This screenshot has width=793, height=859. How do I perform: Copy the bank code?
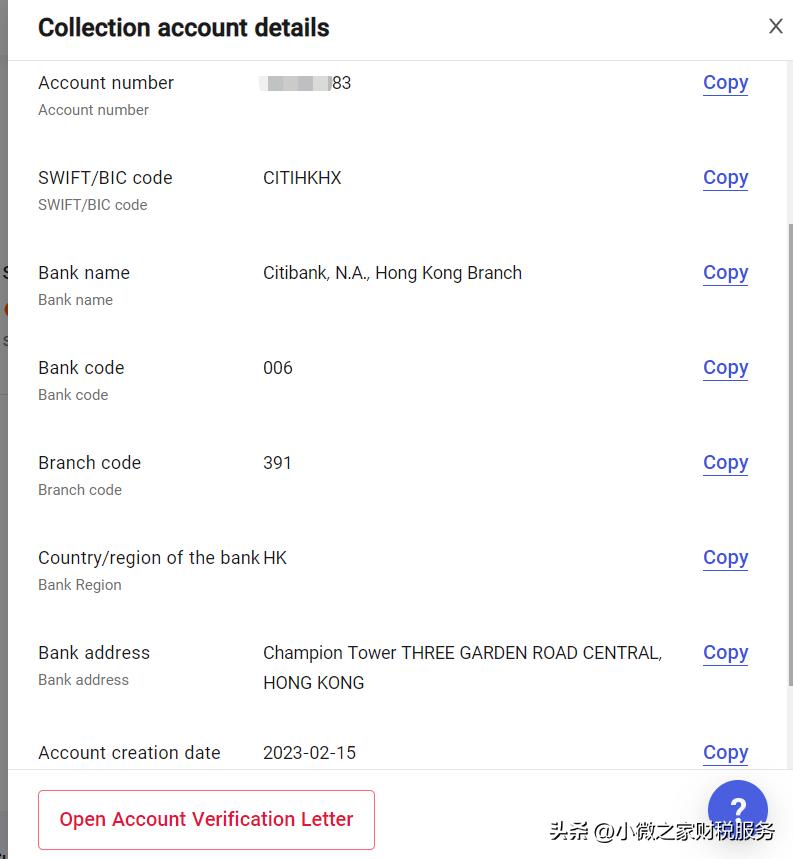pyautogui.click(x=725, y=368)
